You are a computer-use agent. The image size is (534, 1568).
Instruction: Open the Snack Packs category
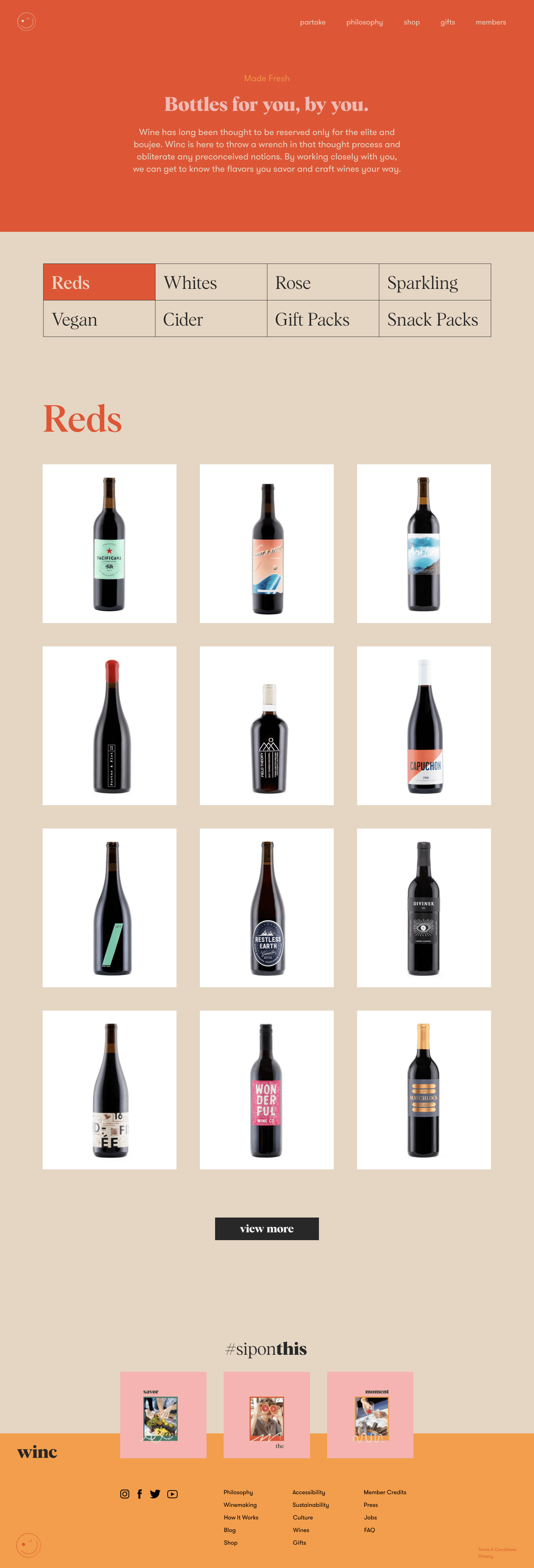[434, 319]
